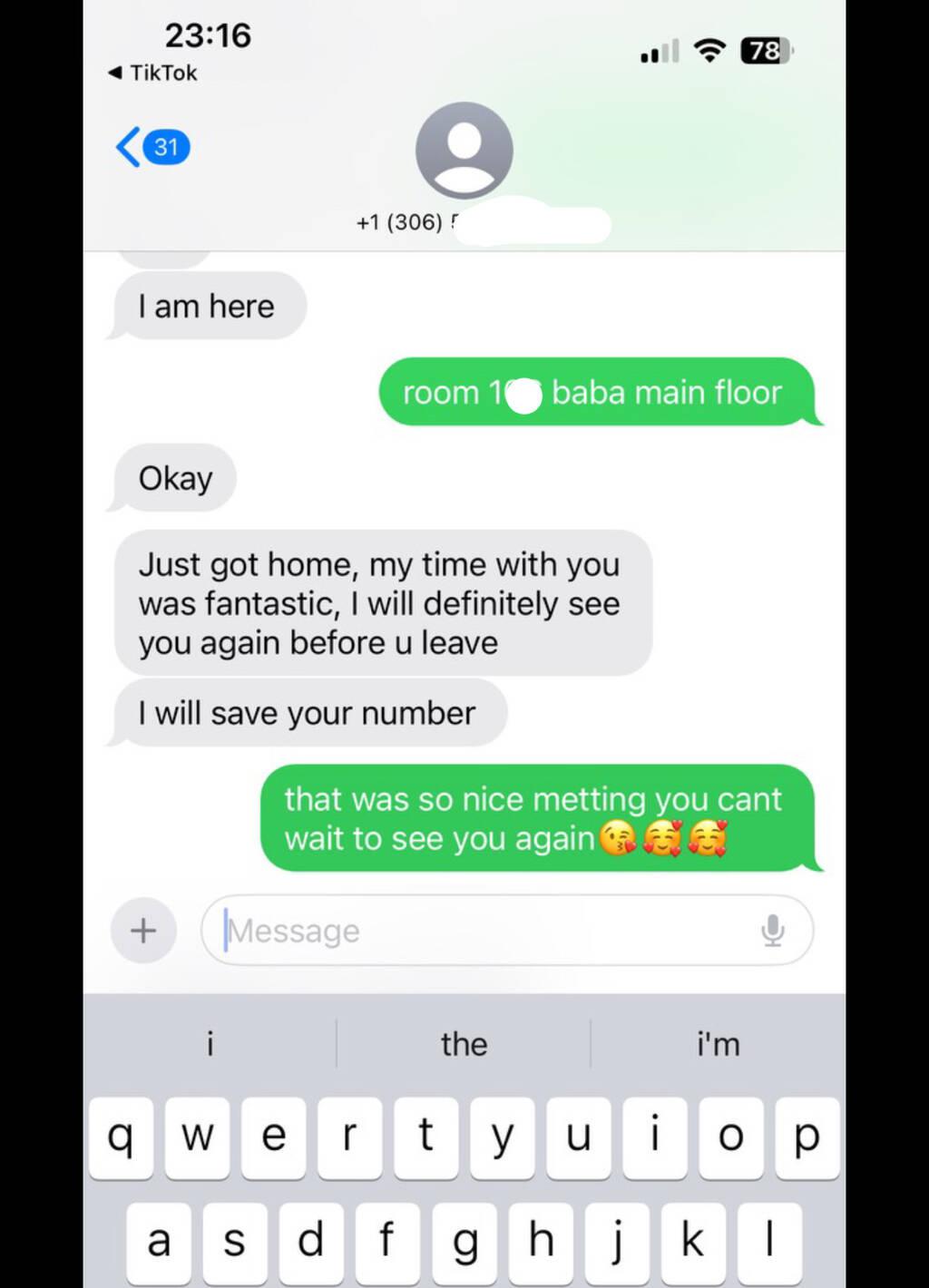Go back to the messages list
This screenshot has height=1288, width=929.
pos(152,147)
